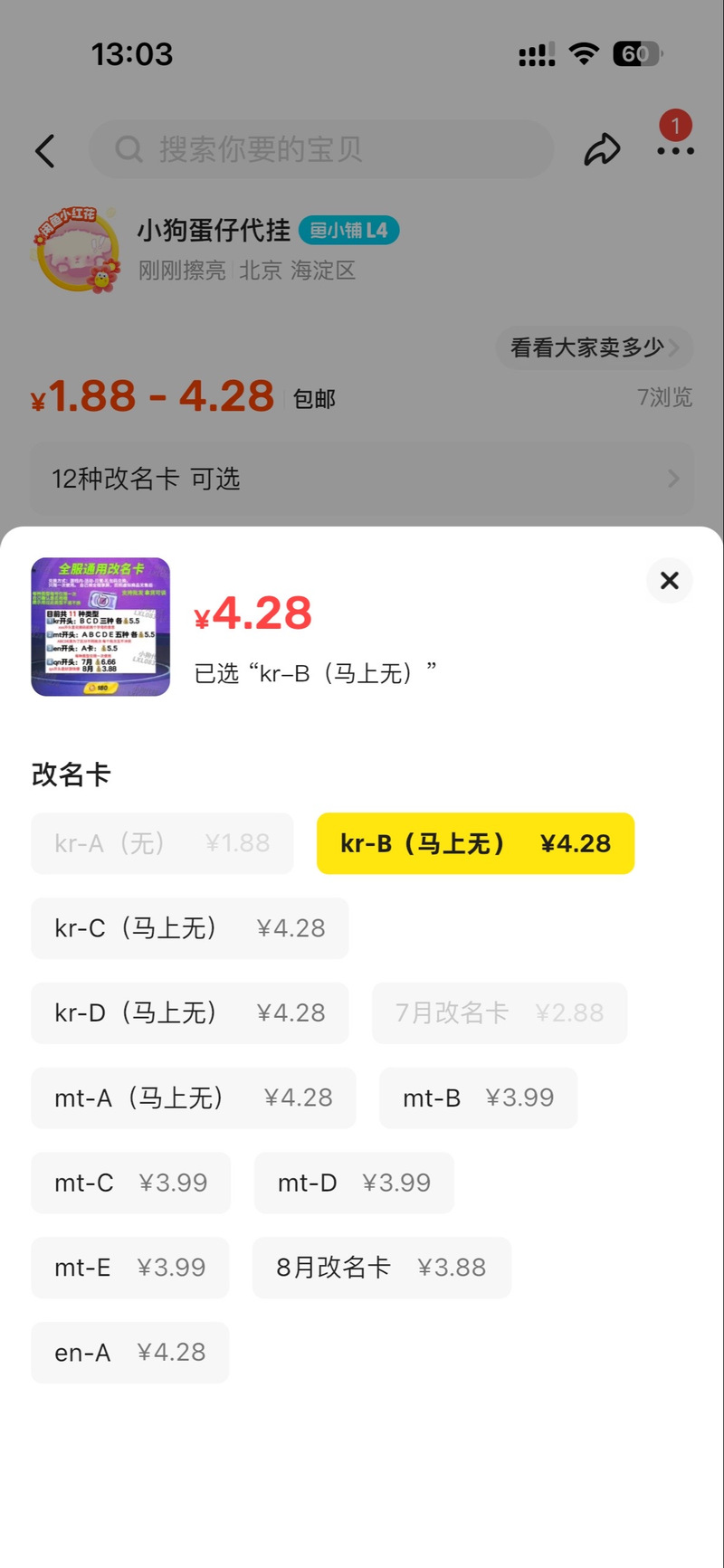Tap the seller name 小狗蛋仔代挂

pyautogui.click(x=214, y=233)
